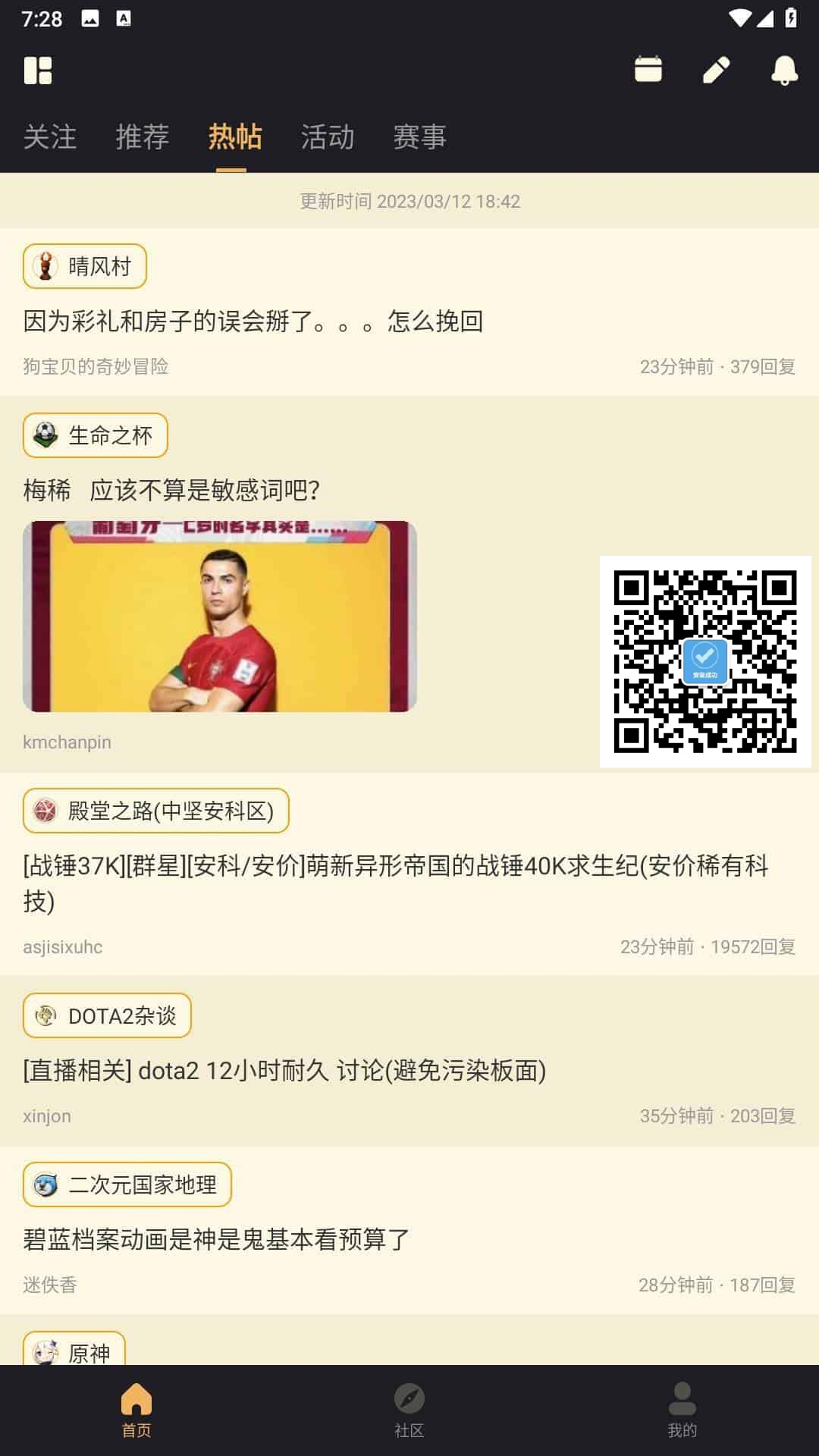Select the 活动 tab
Screen dimensions: 819x1456
coord(328,137)
